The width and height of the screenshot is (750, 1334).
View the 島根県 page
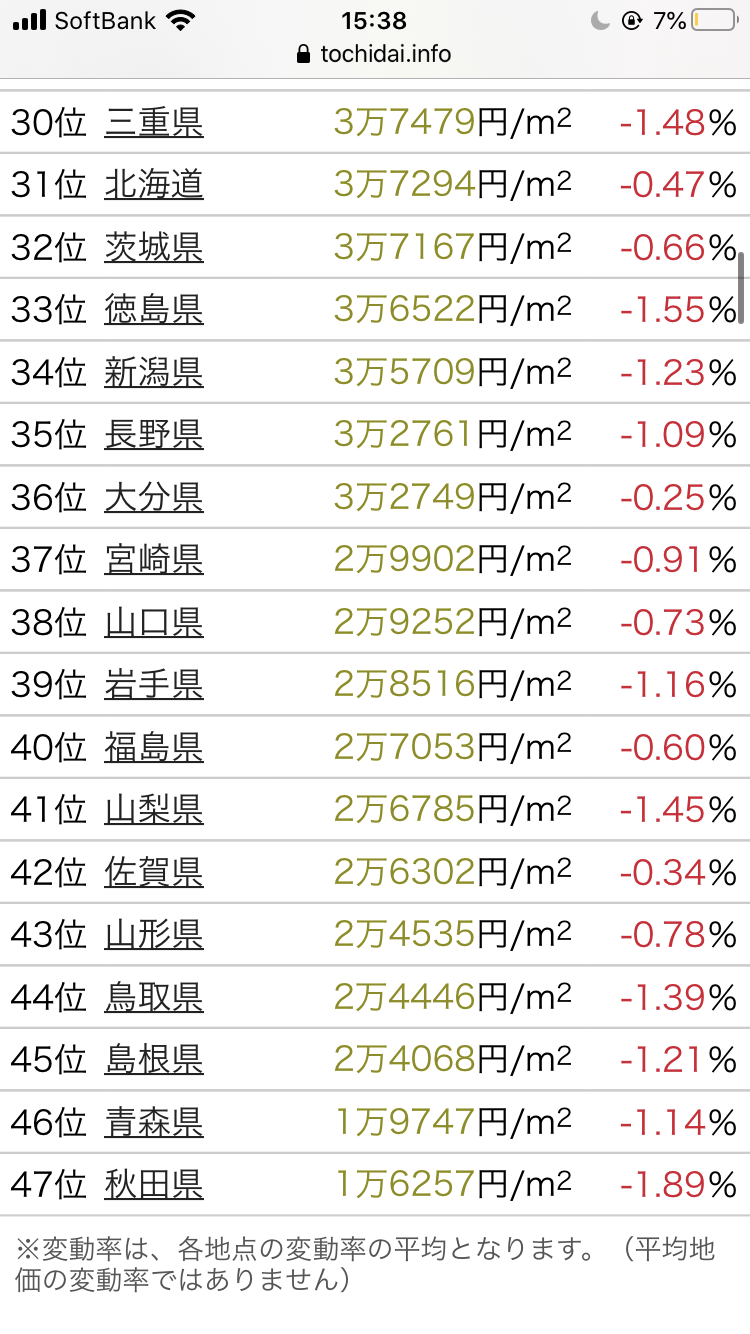(x=154, y=1059)
